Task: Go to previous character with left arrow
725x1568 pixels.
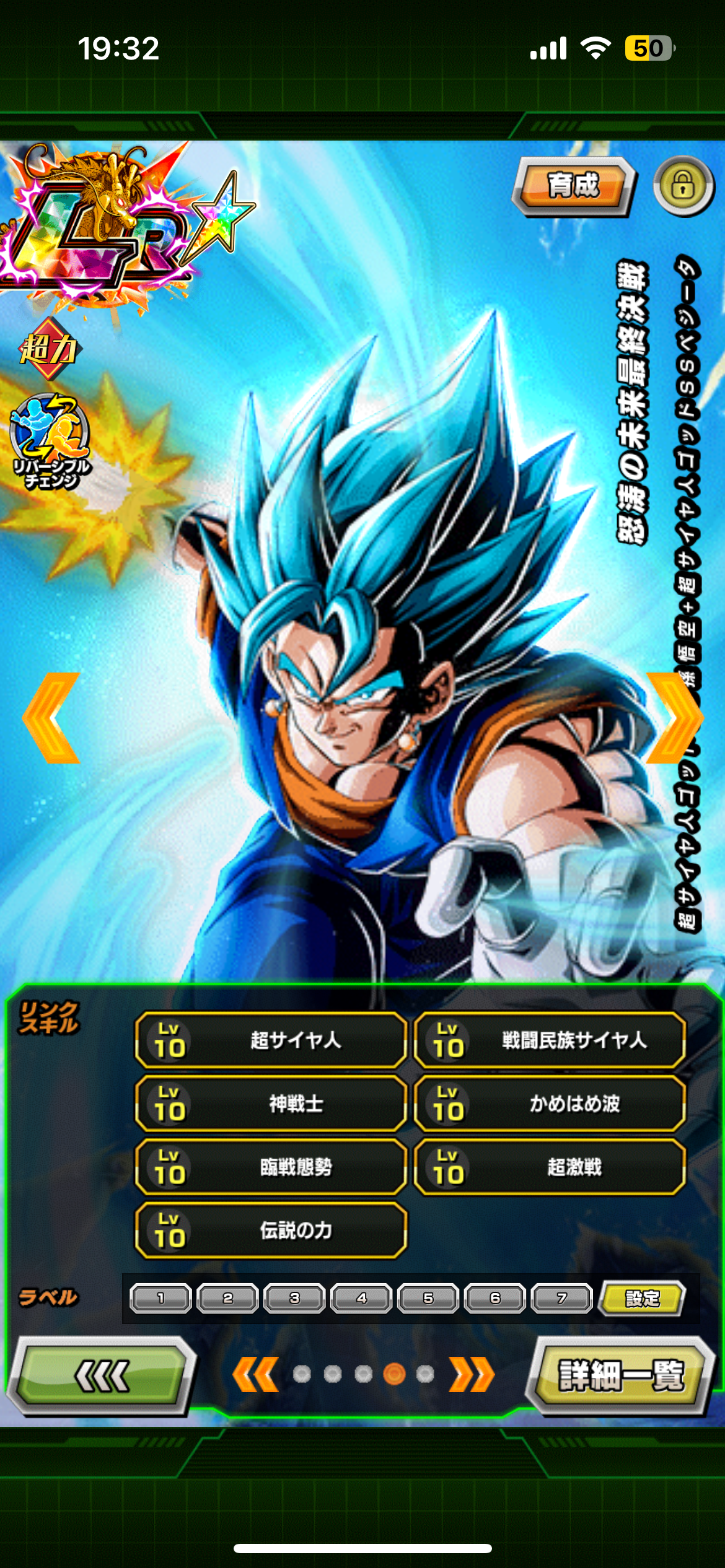Action: (52, 718)
